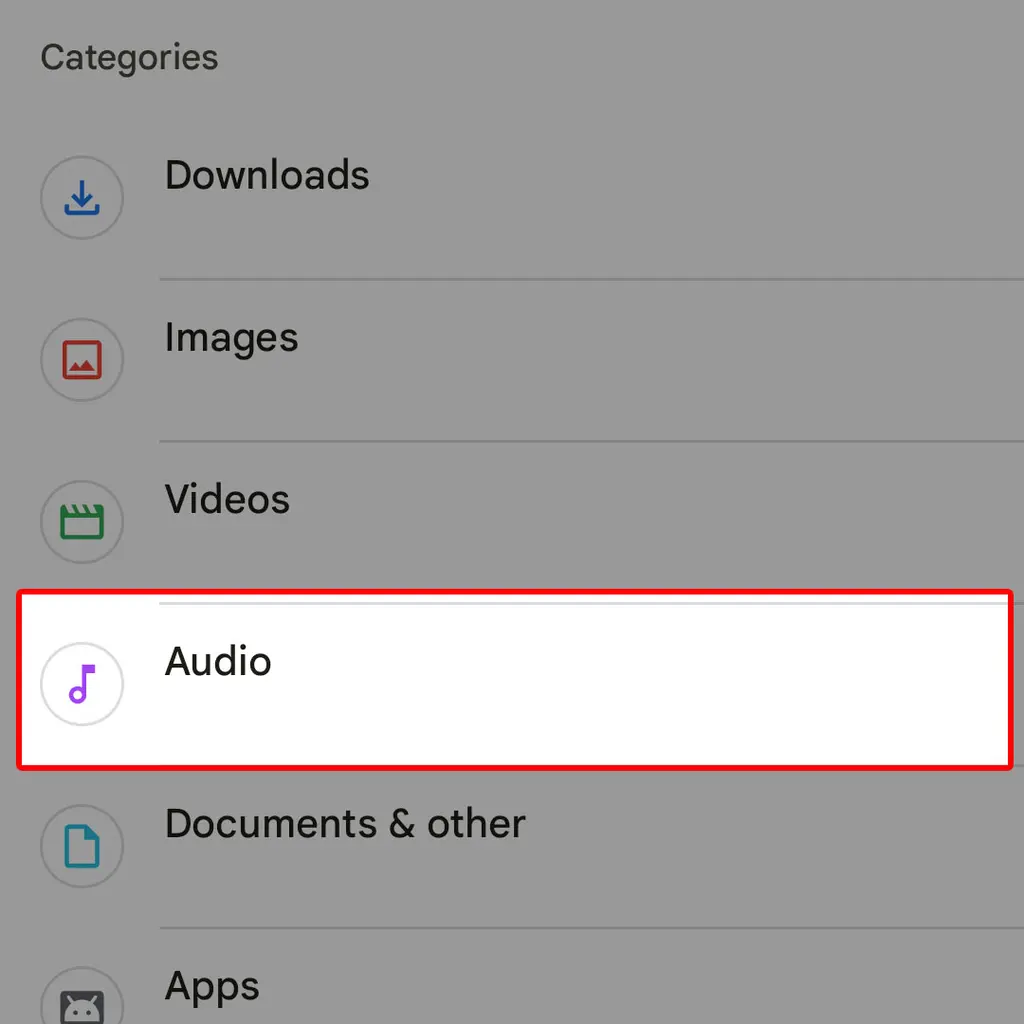Open the Images category
The image size is (1024, 1024).
[x=231, y=339]
